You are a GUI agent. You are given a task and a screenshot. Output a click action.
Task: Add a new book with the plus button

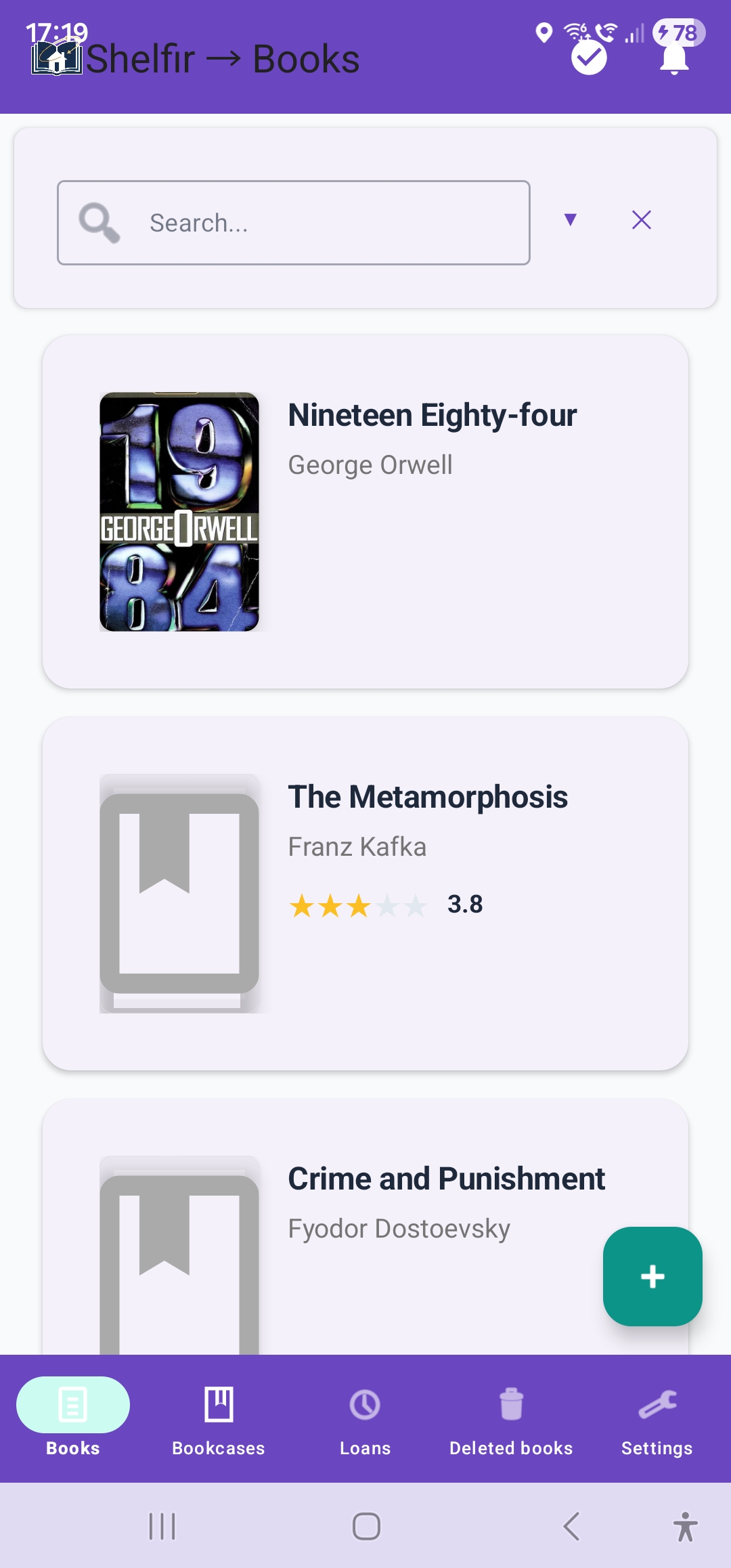tap(652, 1277)
